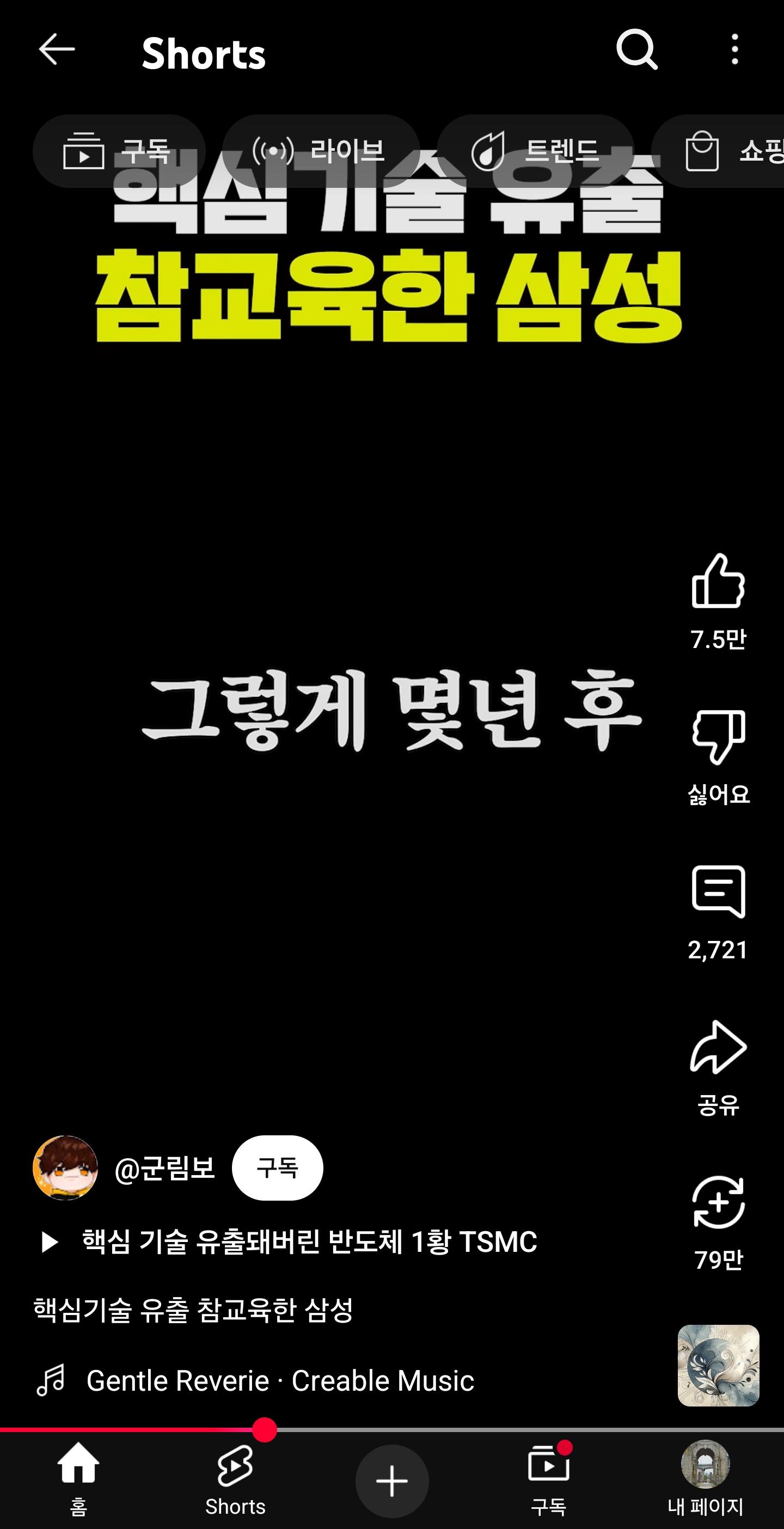Like this Short

click(x=718, y=582)
